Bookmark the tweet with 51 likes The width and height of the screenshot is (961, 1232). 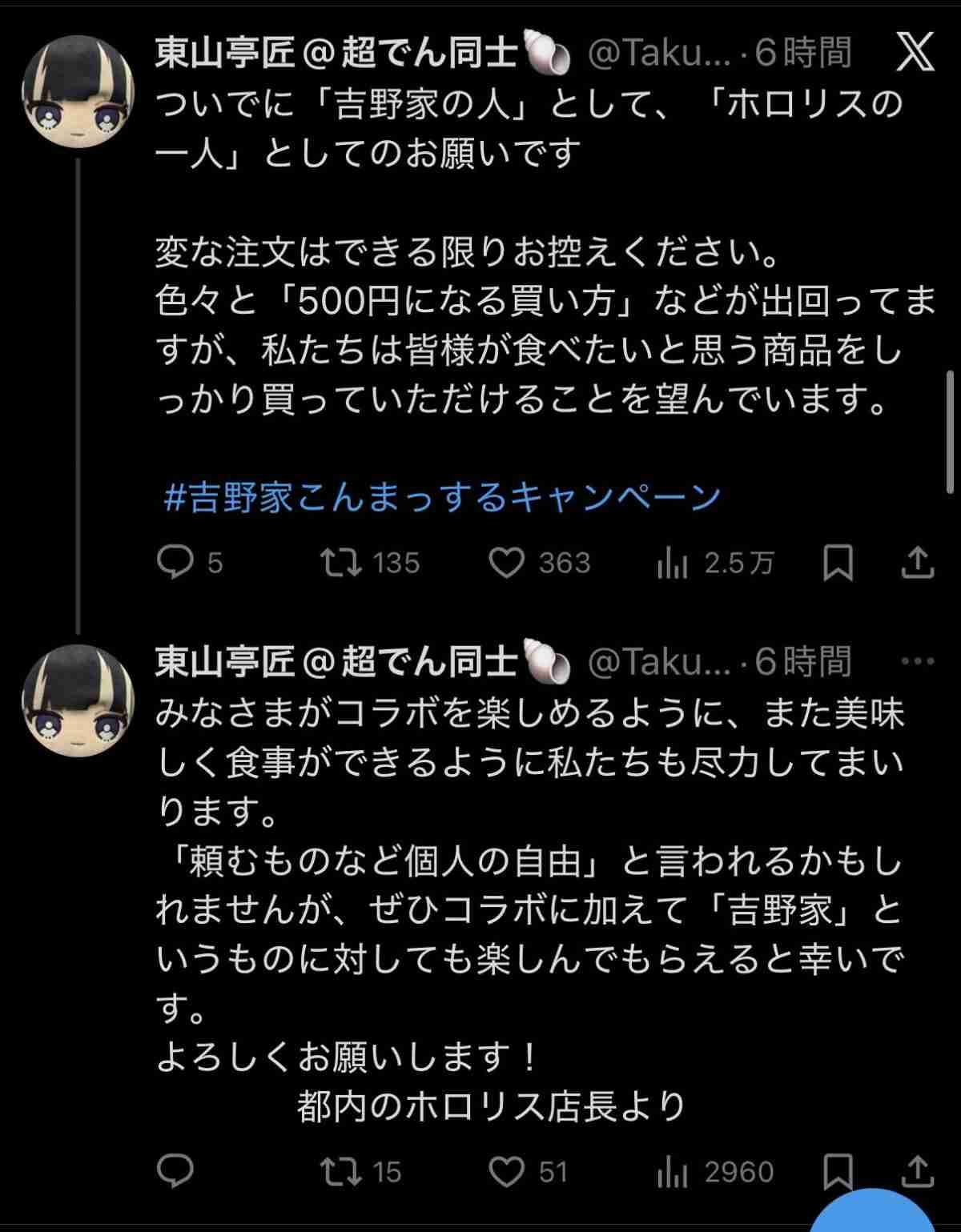[838, 1172]
